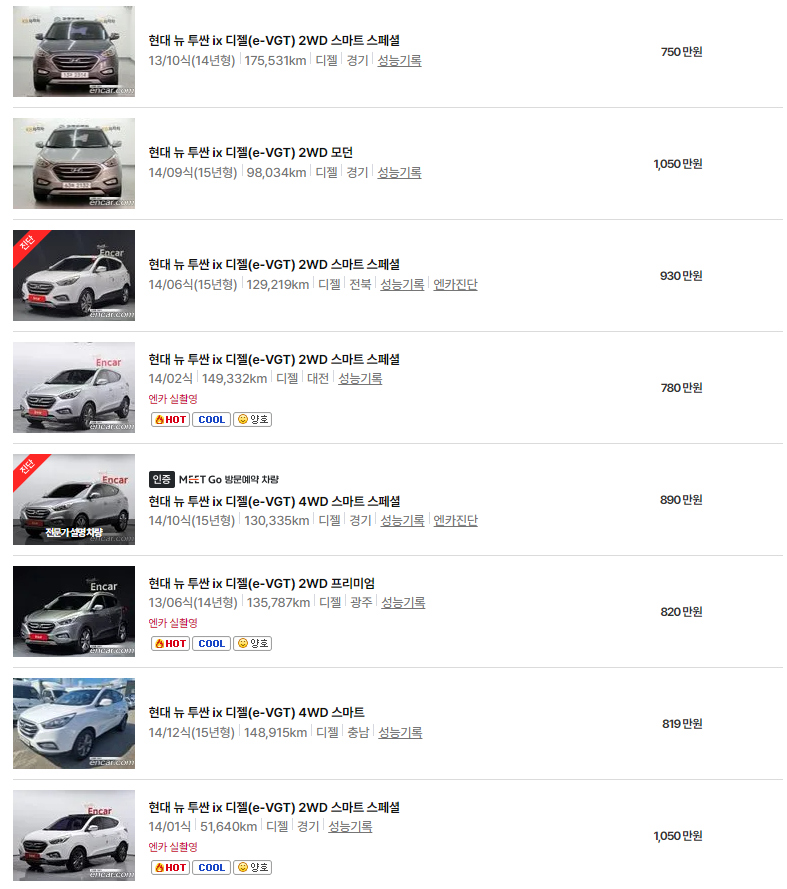
Task: Click the last white Tucson photo thumbnail
Action: coord(73,835)
